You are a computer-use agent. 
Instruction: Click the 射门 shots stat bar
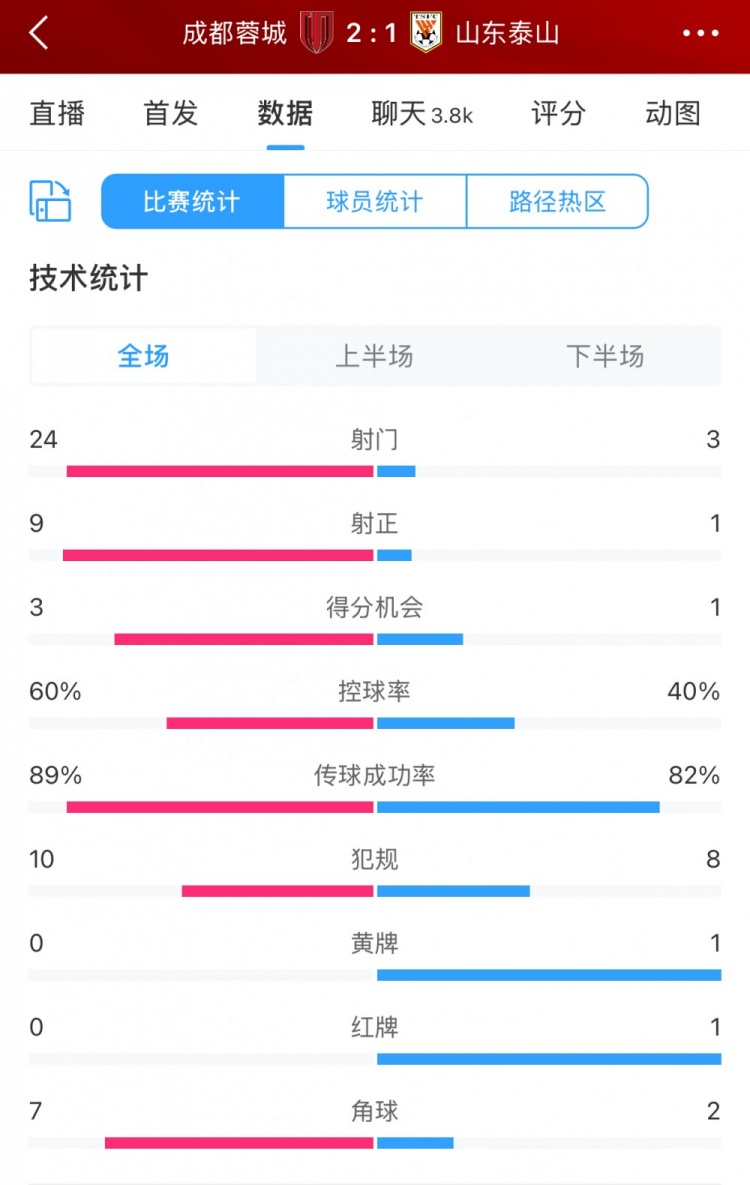click(375, 469)
